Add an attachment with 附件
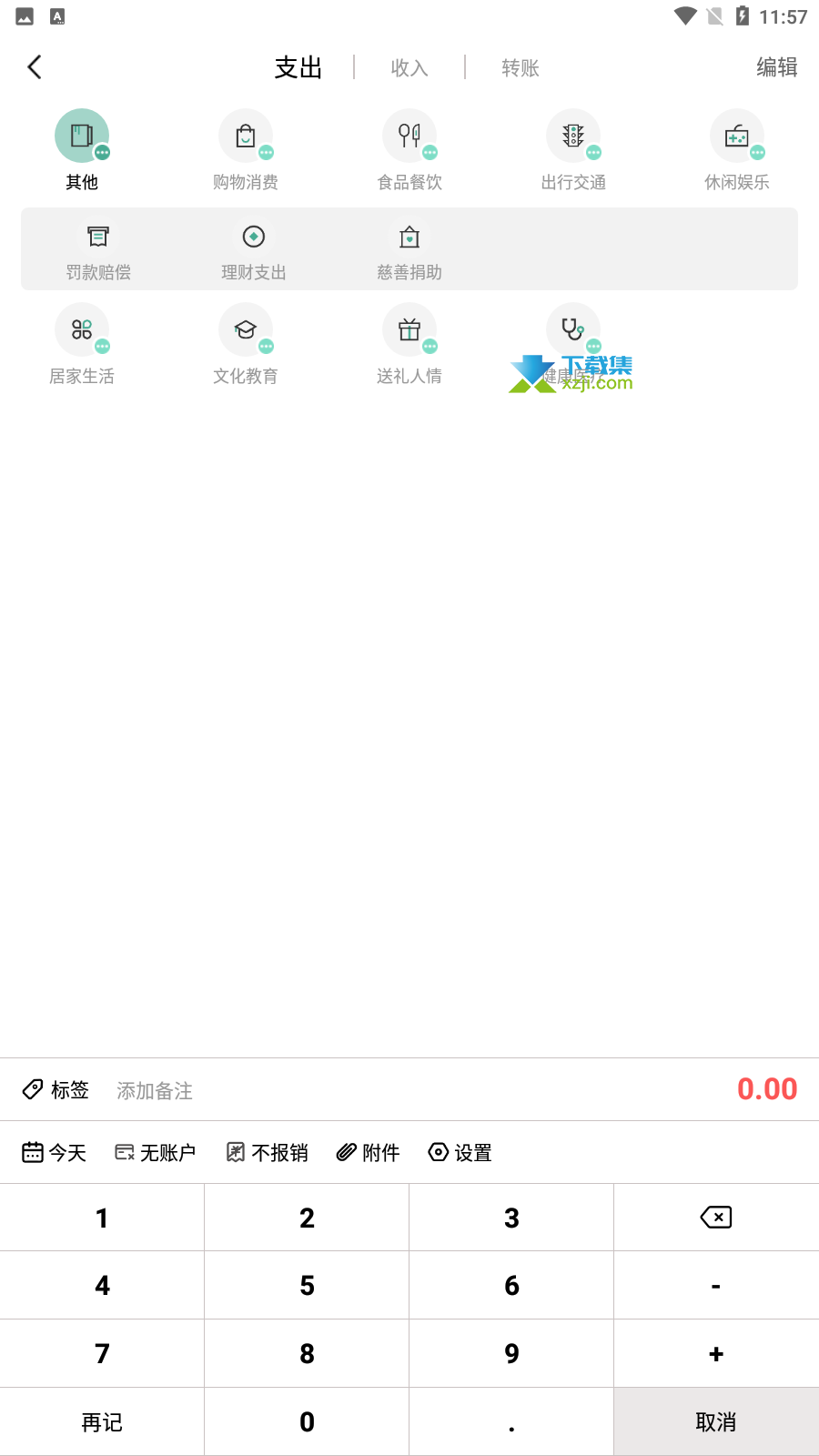This screenshot has width=819, height=1456. point(369,1153)
